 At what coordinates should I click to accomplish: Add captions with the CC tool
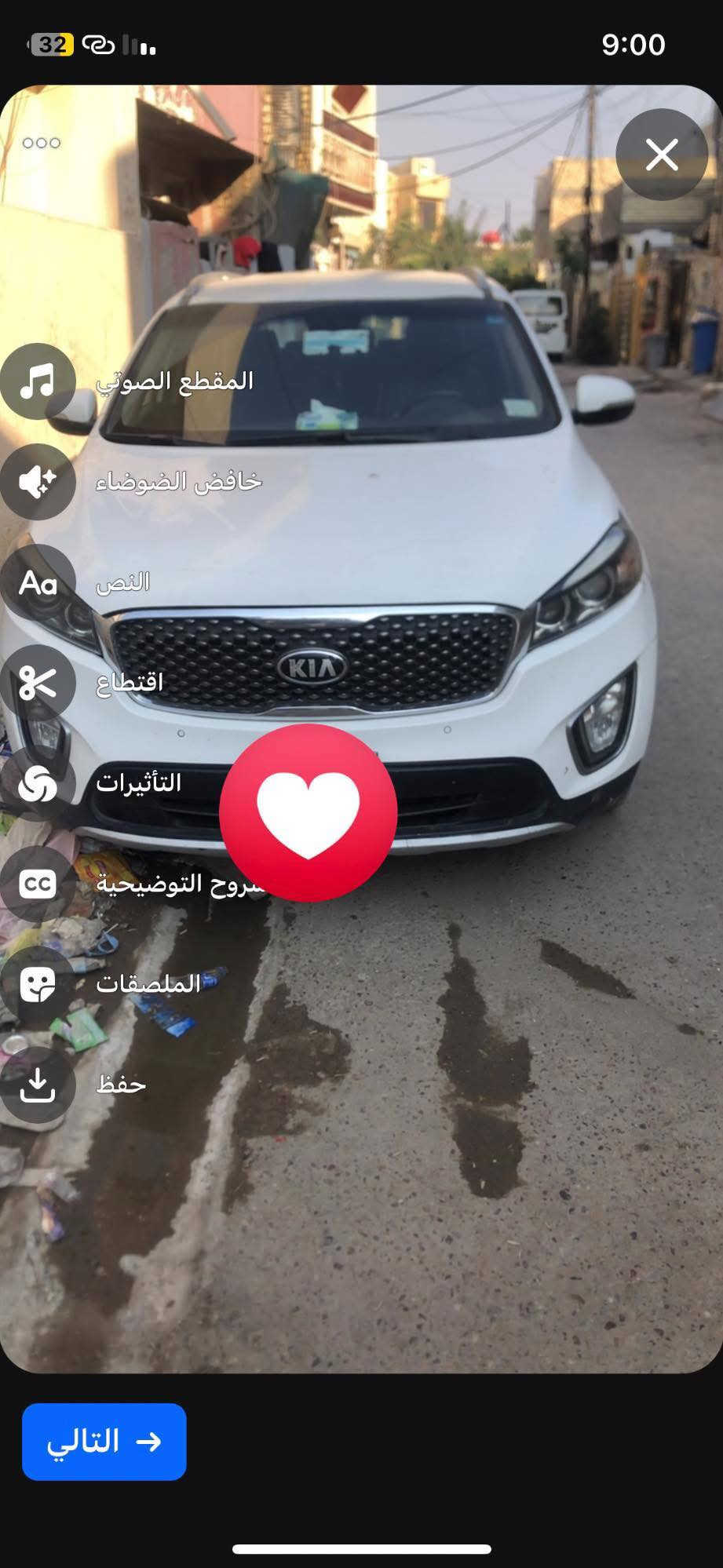tap(38, 884)
